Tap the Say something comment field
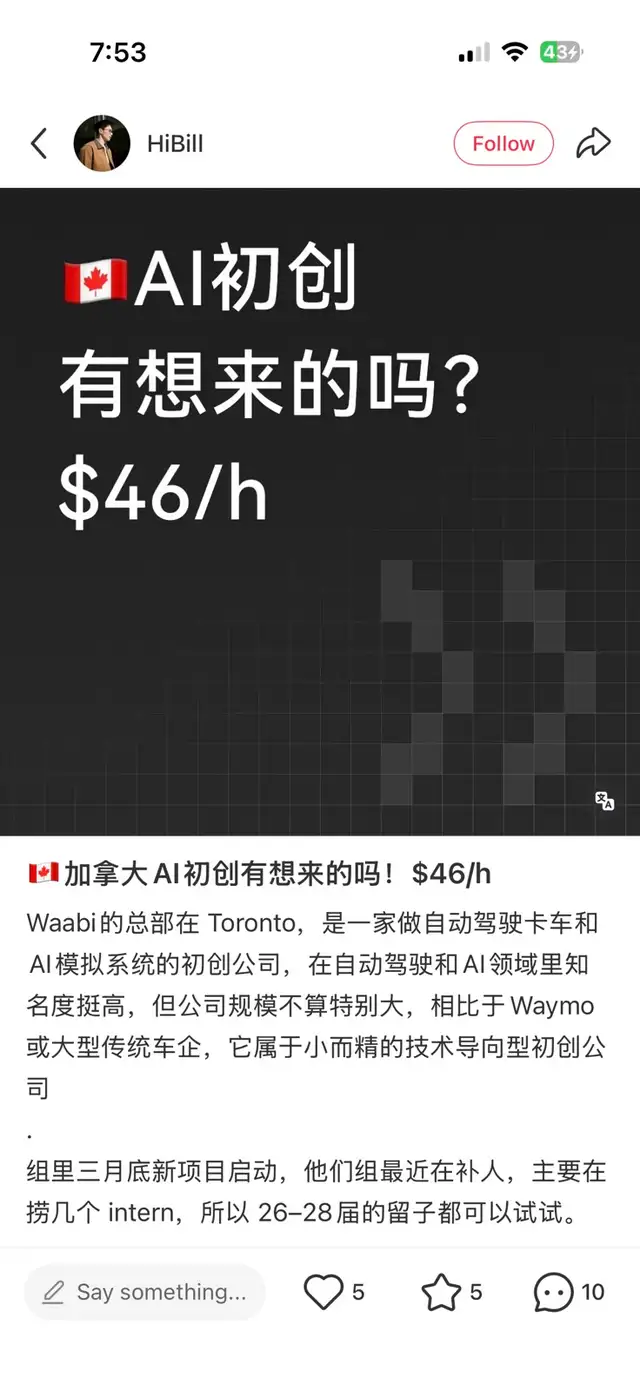Screen dimensions: 640x1391 [145, 1292]
